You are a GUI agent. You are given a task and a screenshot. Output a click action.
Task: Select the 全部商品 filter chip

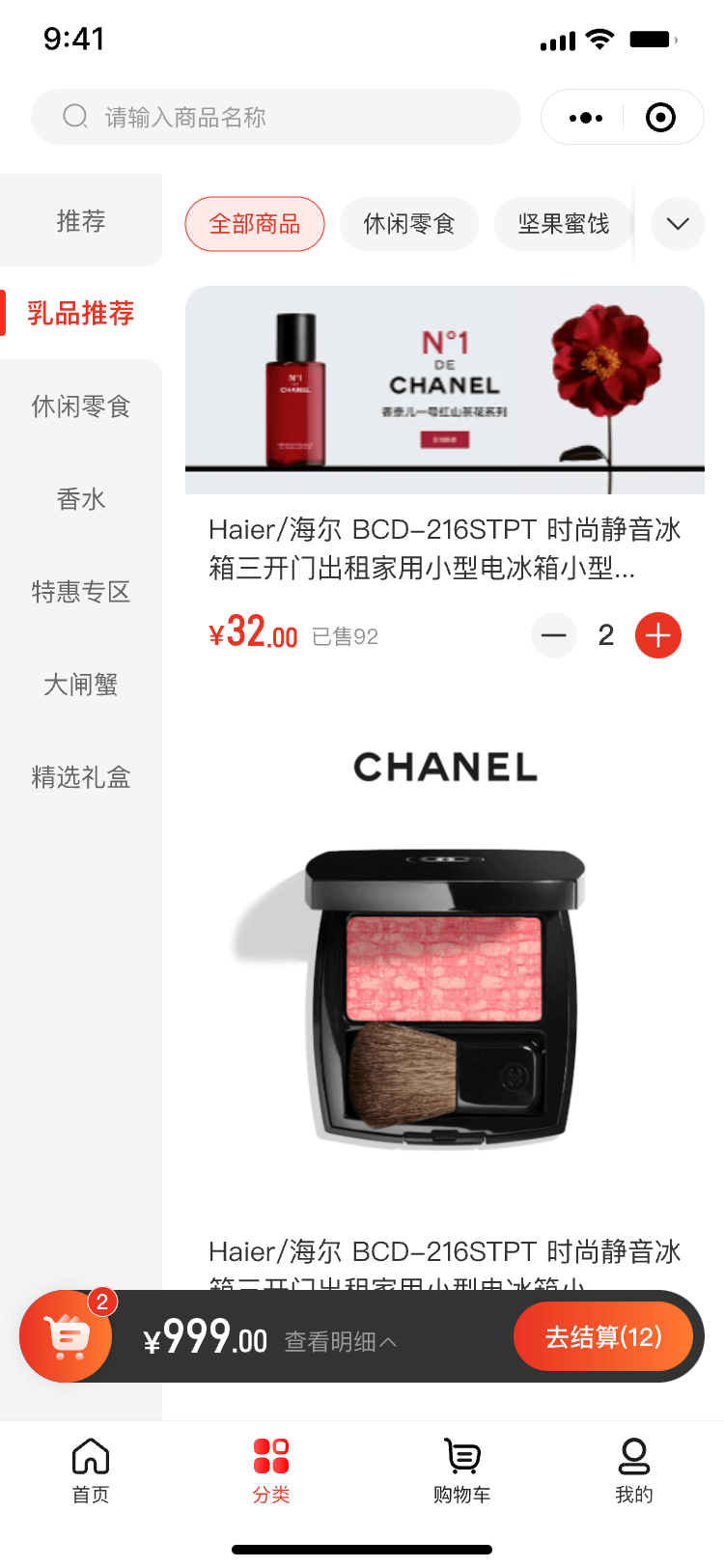coord(255,224)
